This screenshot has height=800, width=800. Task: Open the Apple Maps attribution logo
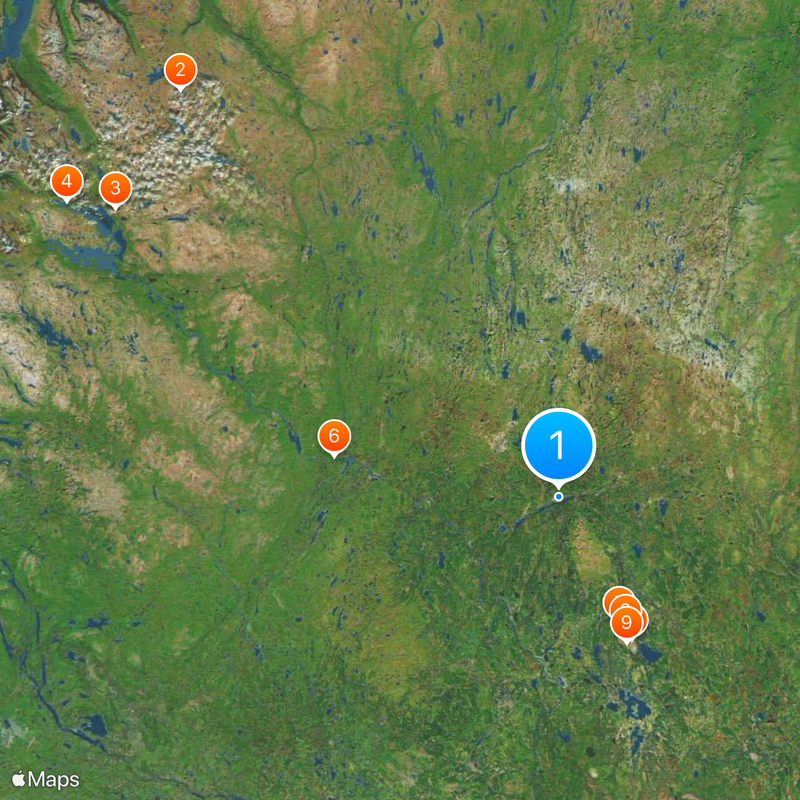click(45, 780)
